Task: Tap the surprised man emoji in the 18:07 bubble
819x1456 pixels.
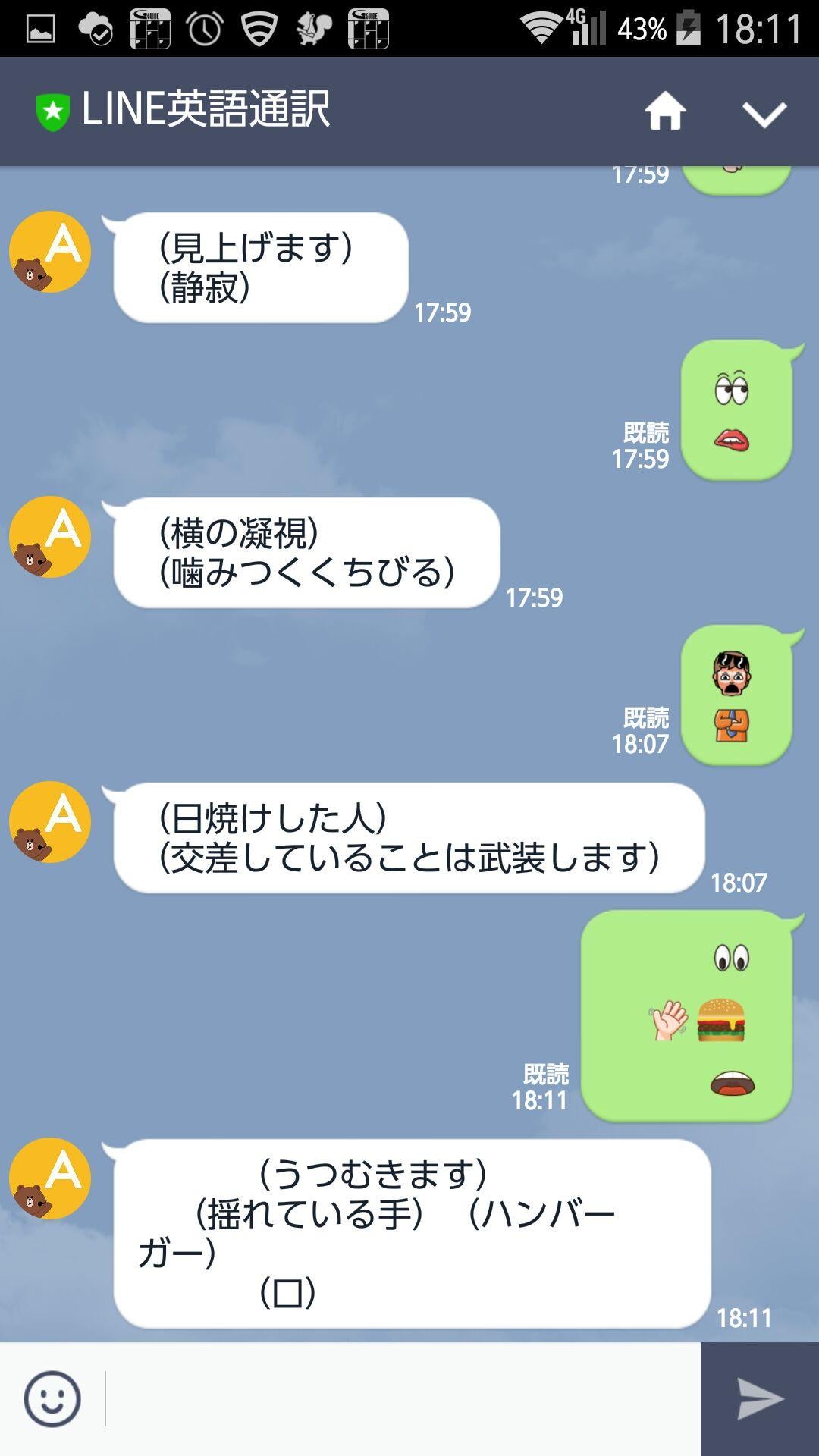Action: (732, 672)
